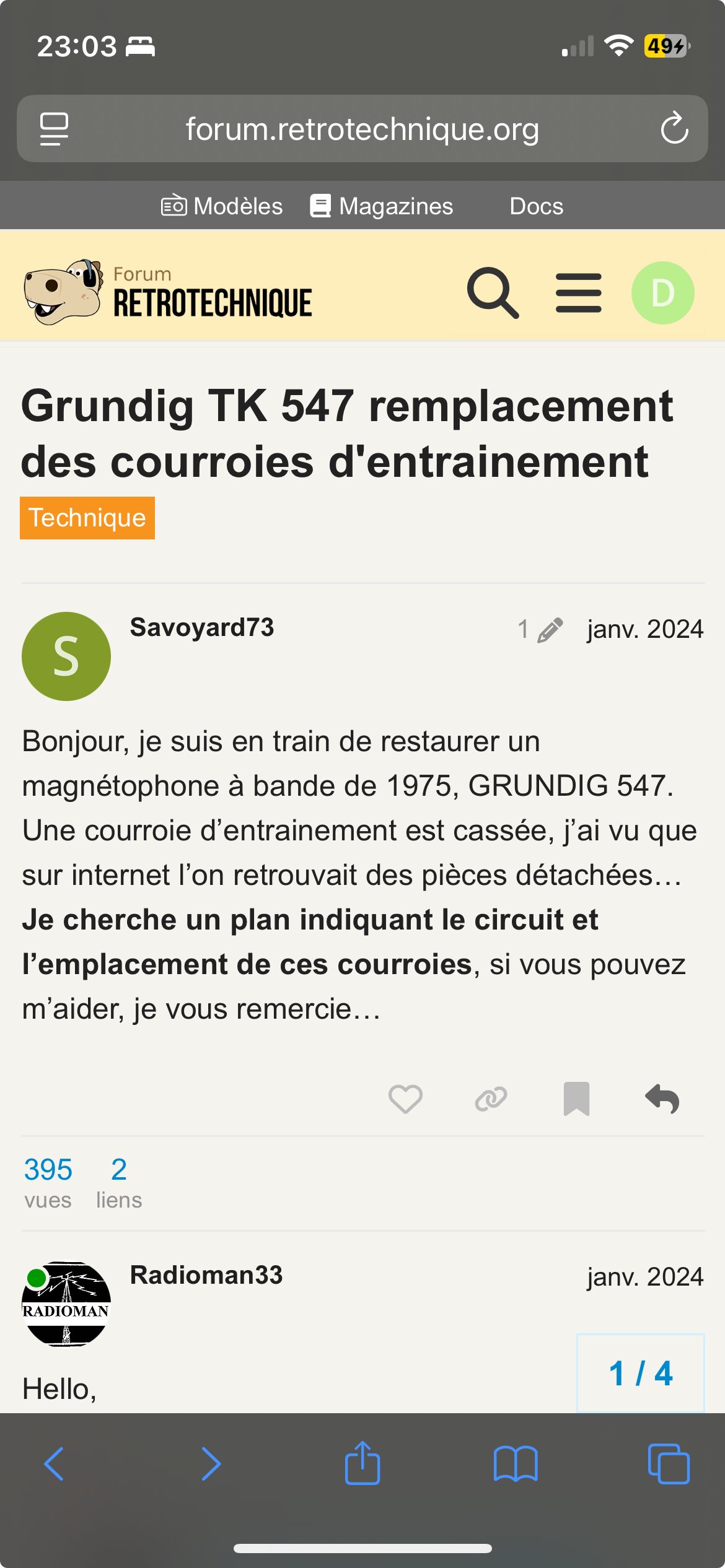Copy link to Savoyard73's post
Image resolution: width=725 pixels, height=1568 pixels.
coord(491,1099)
